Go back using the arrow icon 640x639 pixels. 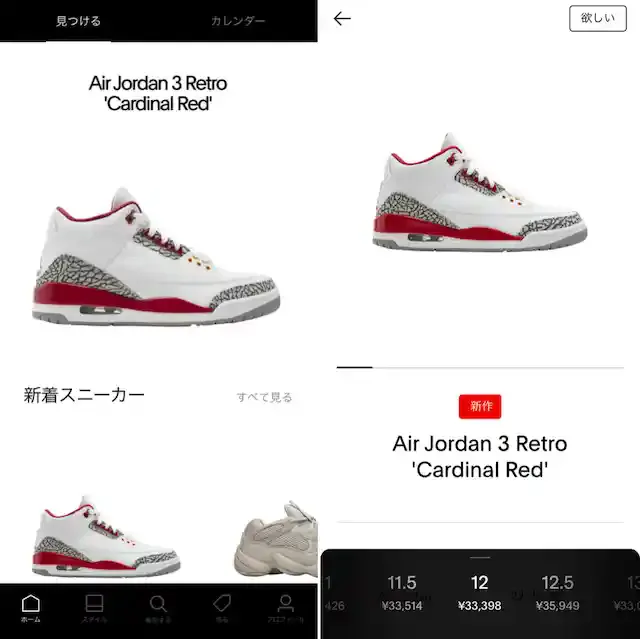(342, 19)
